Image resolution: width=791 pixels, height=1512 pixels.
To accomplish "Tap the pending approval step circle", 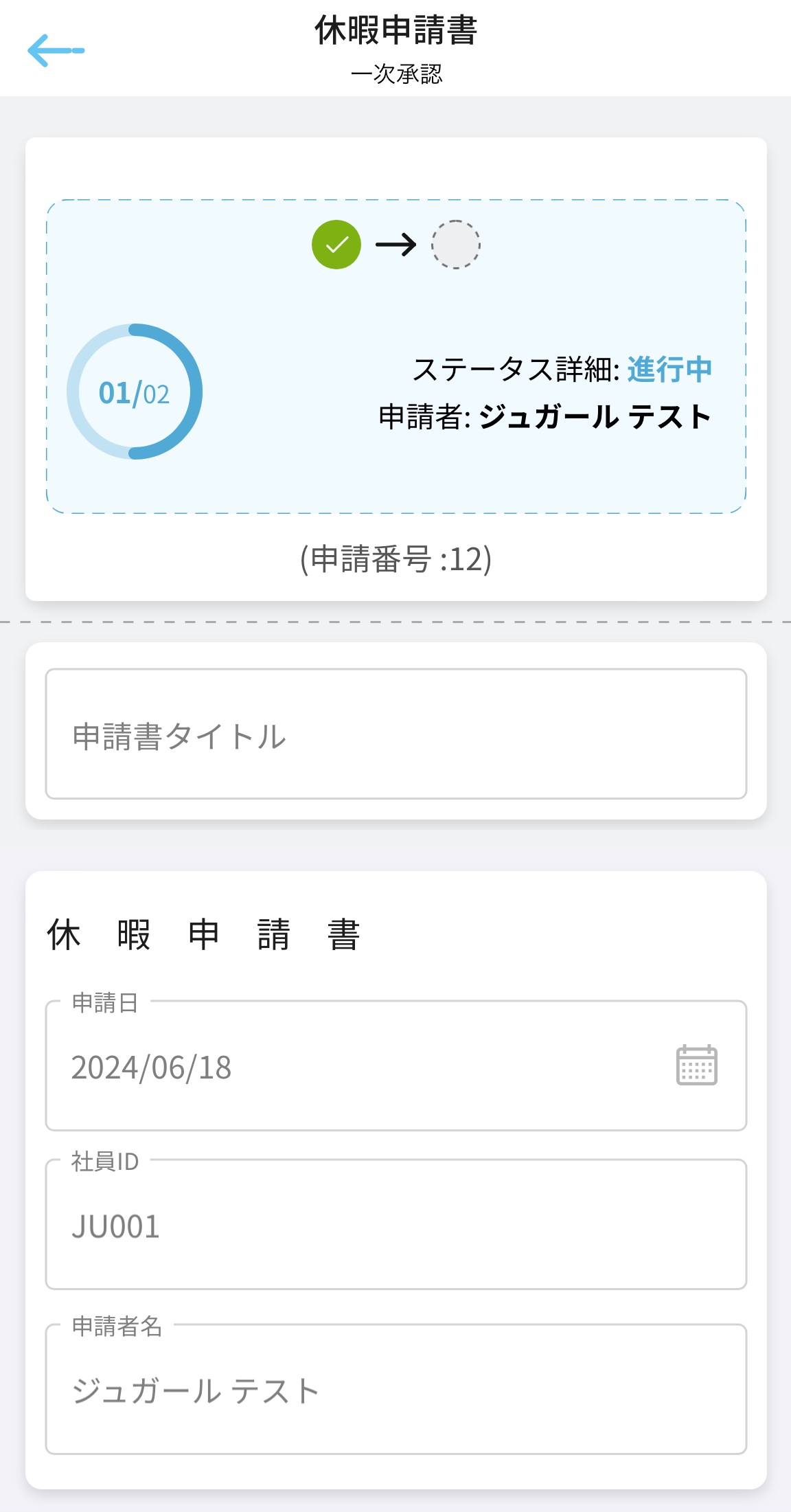I will [x=456, y=245].
